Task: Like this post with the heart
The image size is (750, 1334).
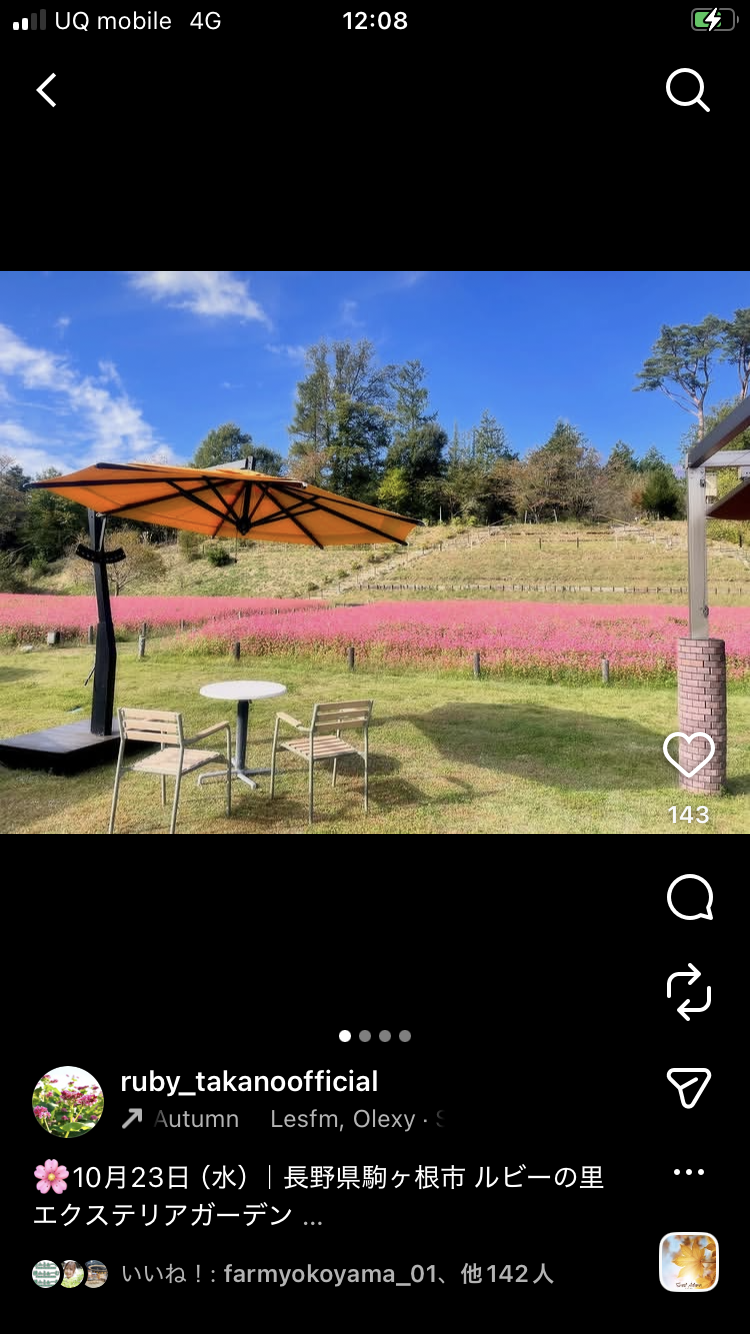Action: pyautogui.click(x=689, y=755)
